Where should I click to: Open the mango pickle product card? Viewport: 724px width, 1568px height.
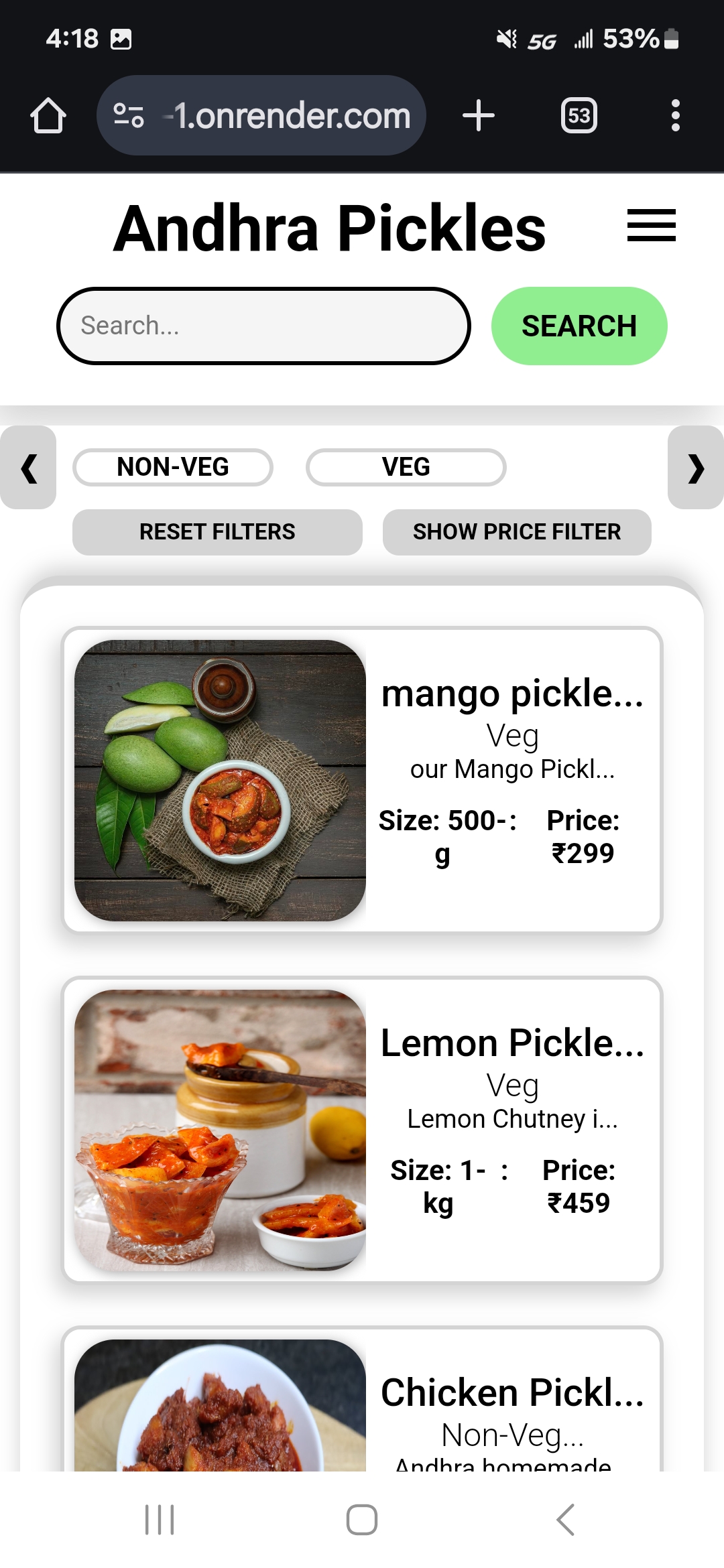pos(362,781)
